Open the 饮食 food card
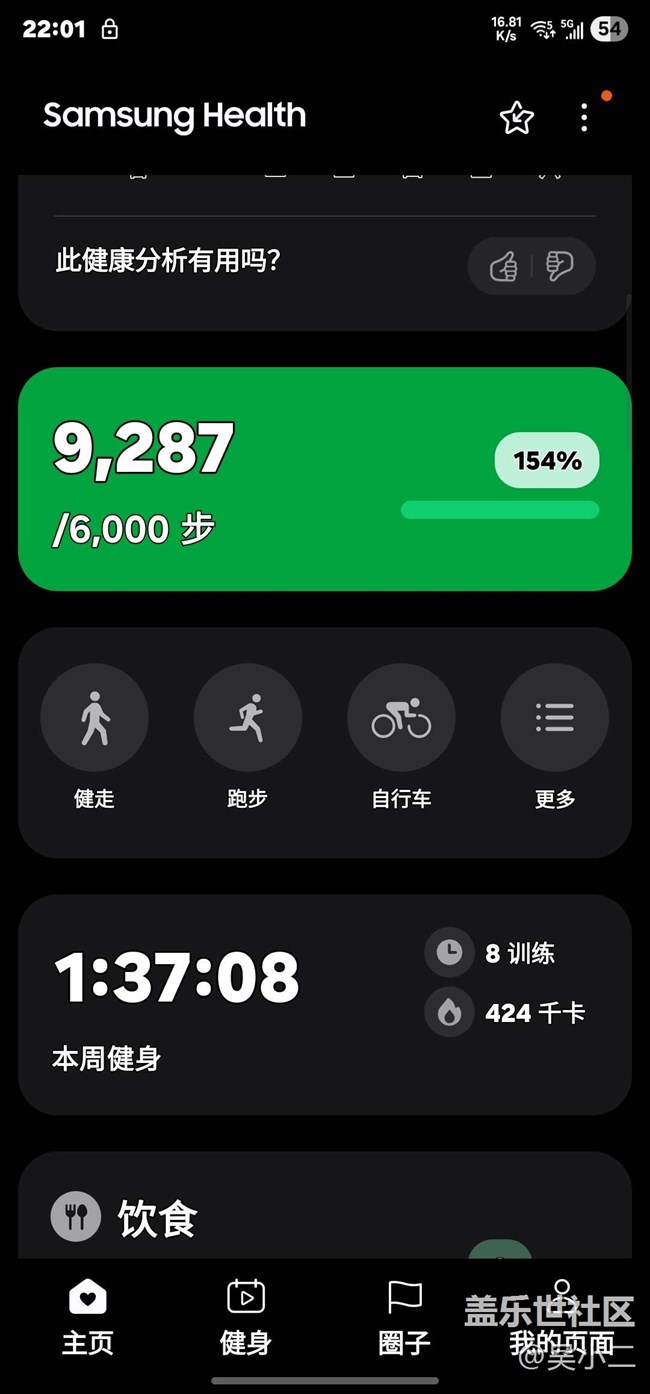 325,1206
